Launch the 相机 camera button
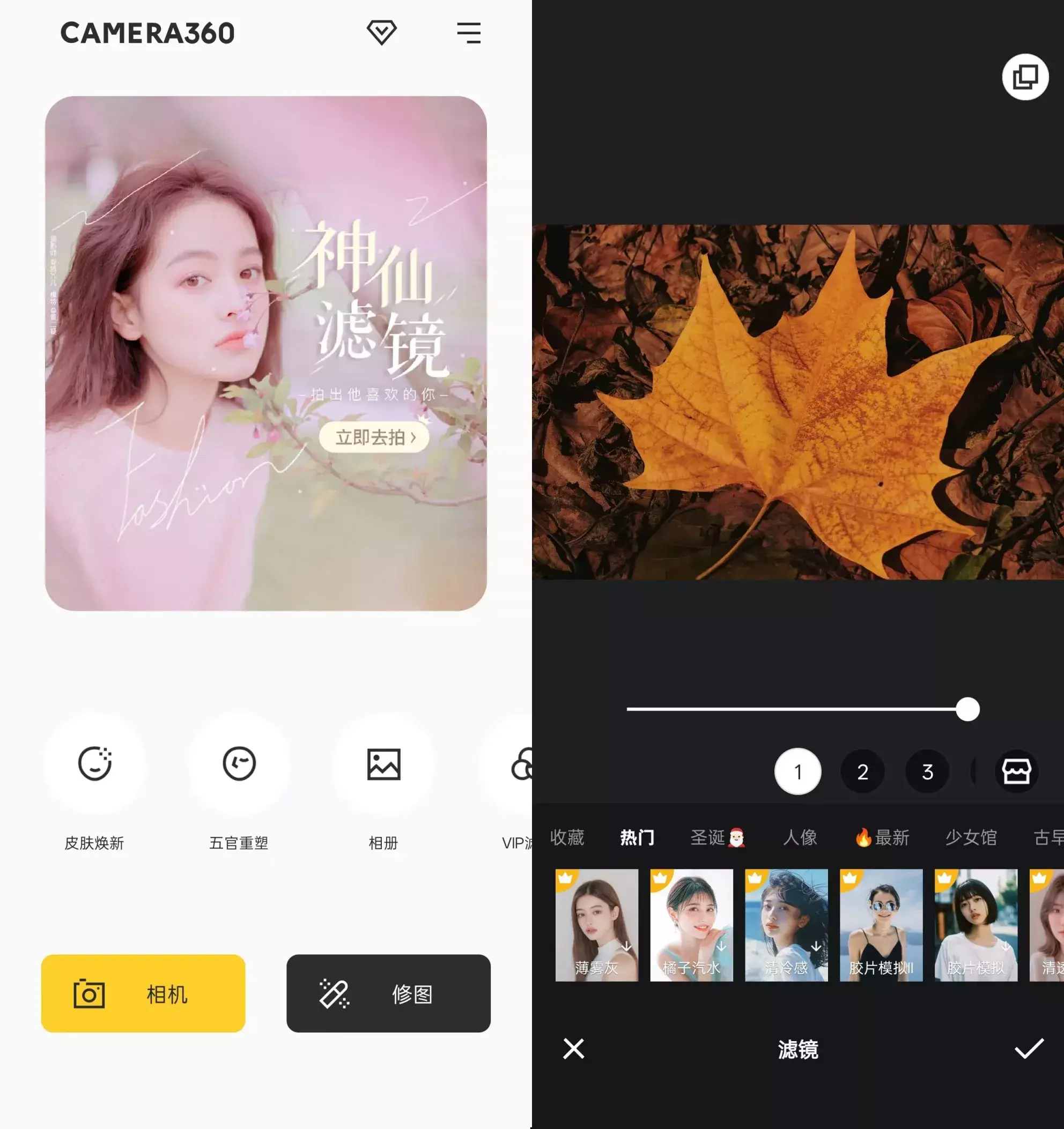The image size is (1064, 1129). point(143,994)
